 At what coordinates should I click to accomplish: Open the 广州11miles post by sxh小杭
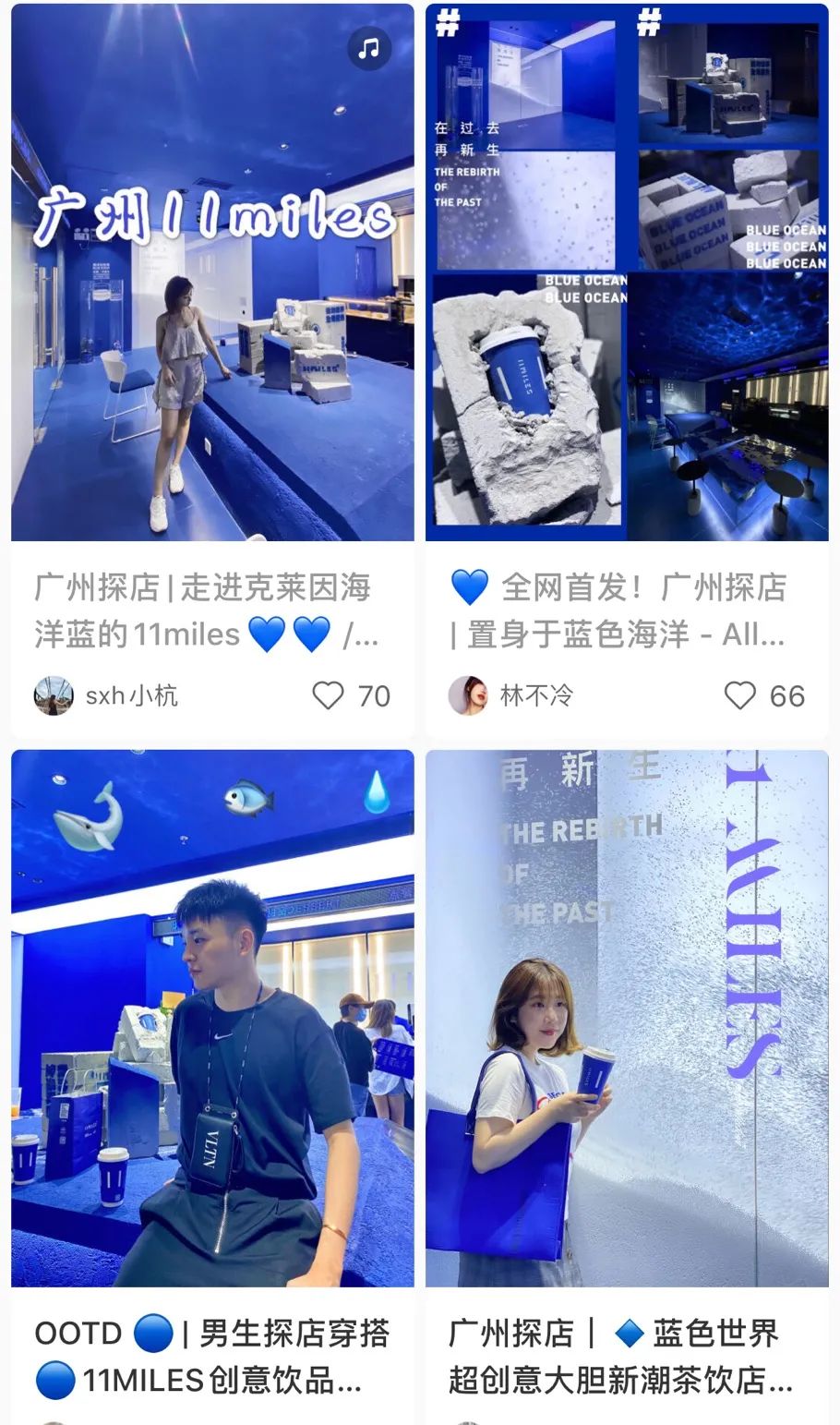point(212,273)
